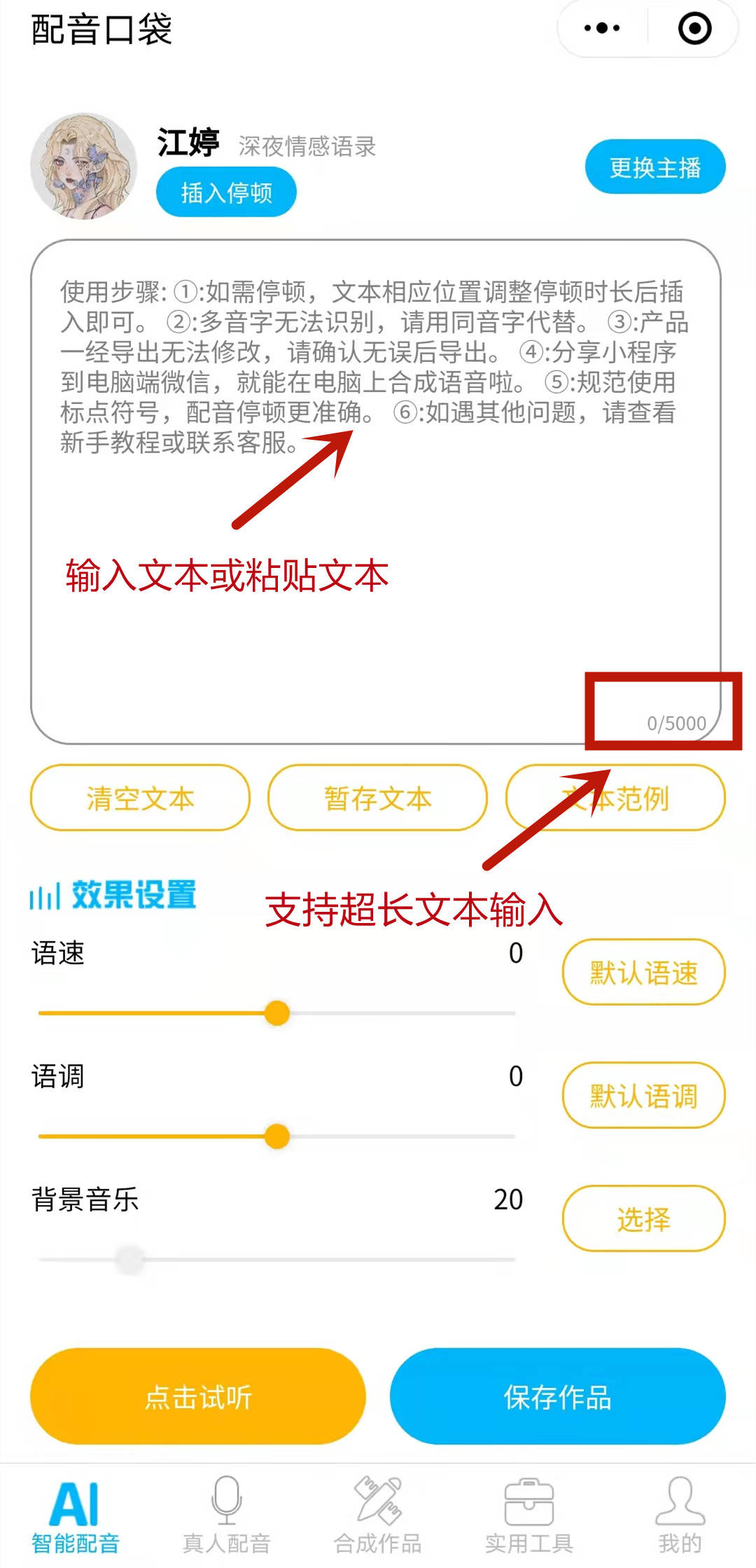Open the mini program more-options menu
The height and width of the screenshot is (1568, 756).
coord(601,29)
